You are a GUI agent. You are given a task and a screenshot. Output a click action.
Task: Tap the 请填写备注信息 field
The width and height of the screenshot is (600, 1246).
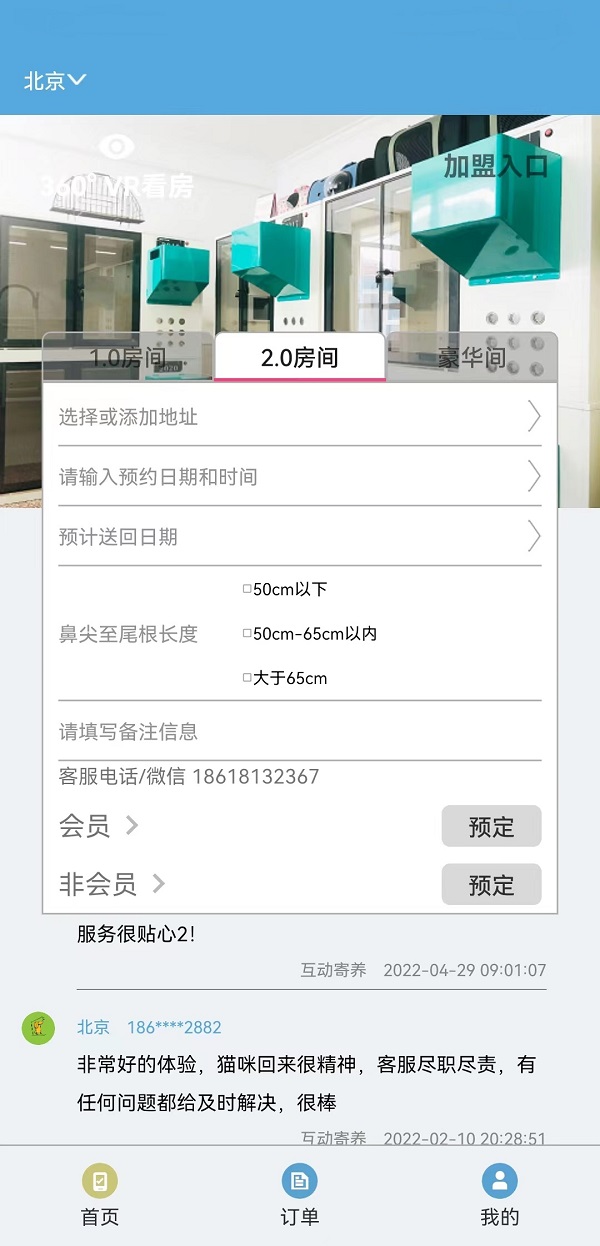(299, 732)
